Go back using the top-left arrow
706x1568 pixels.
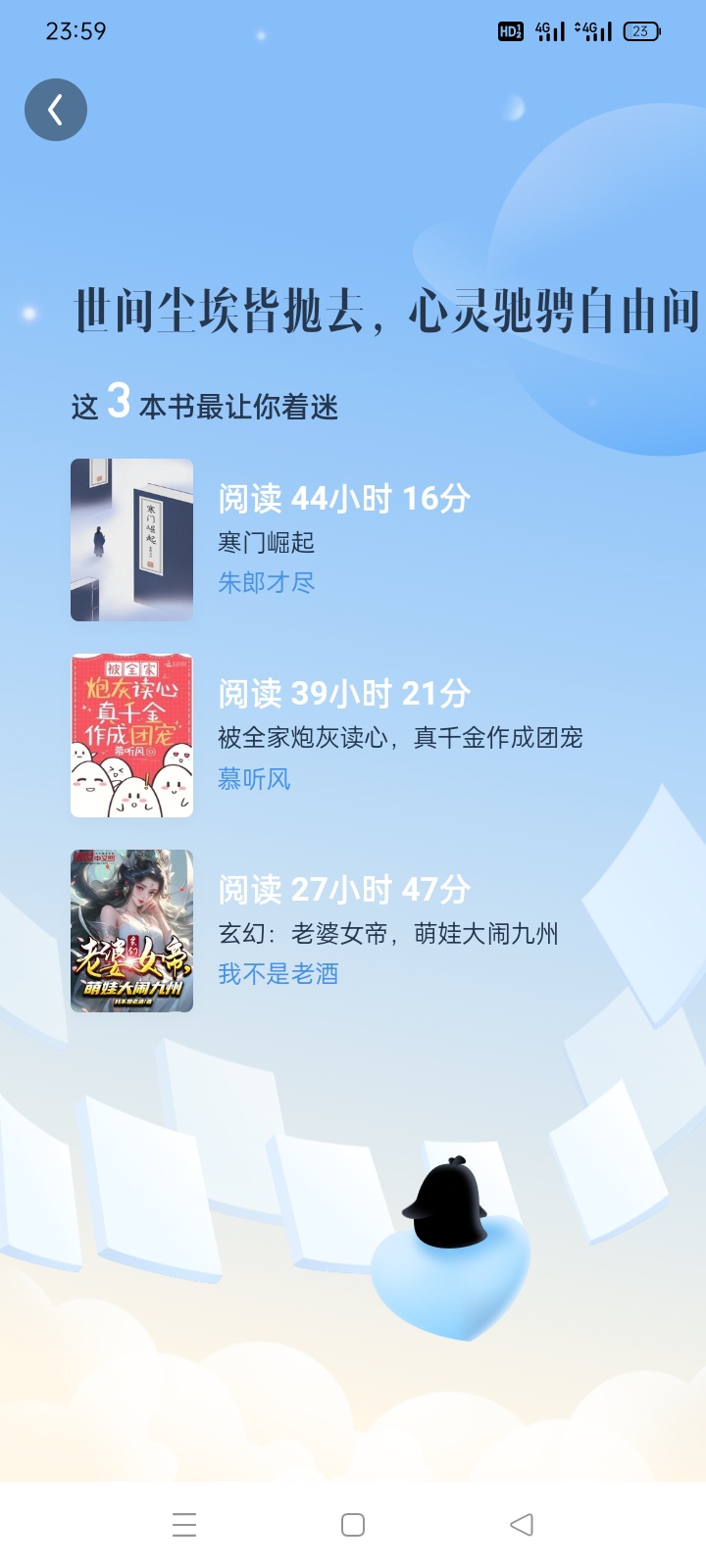pos(56,110)
